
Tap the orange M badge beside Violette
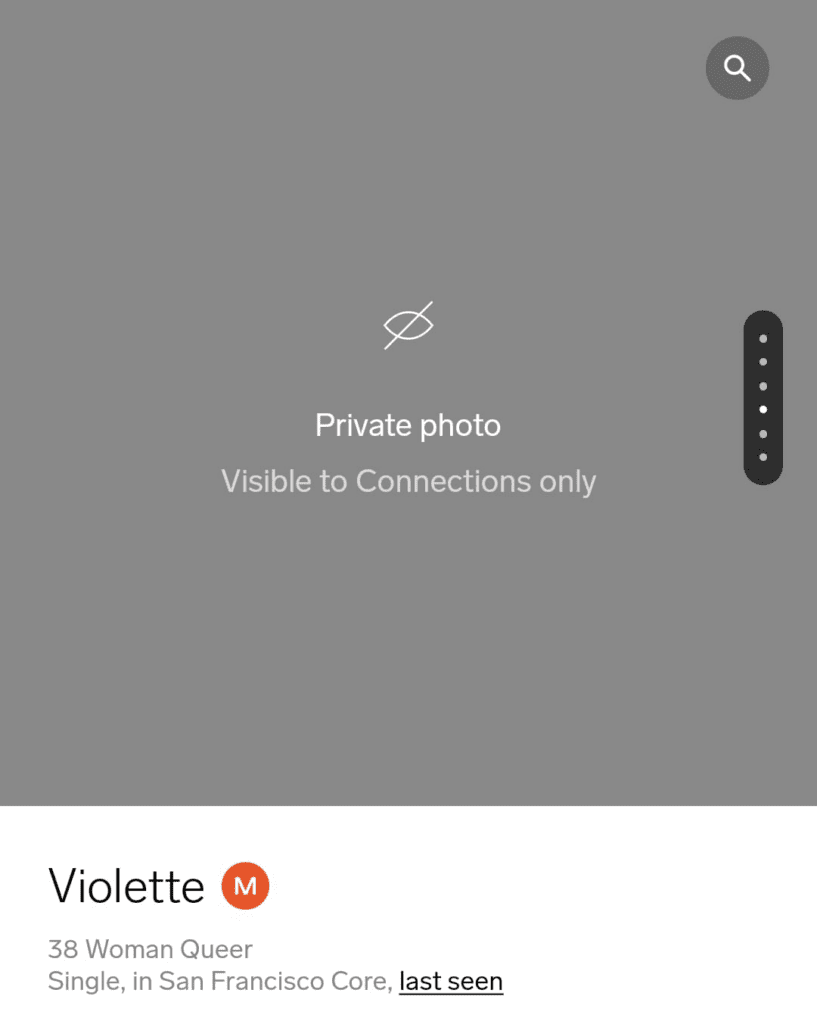click(245, 886)
